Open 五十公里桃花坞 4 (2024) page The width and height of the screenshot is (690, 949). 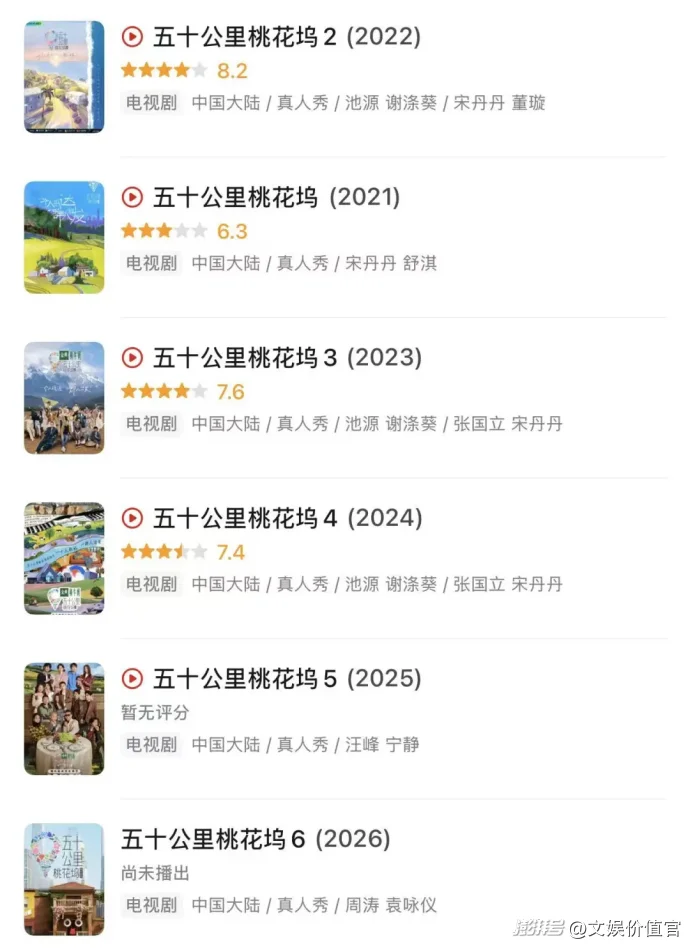tap(286, 518)
